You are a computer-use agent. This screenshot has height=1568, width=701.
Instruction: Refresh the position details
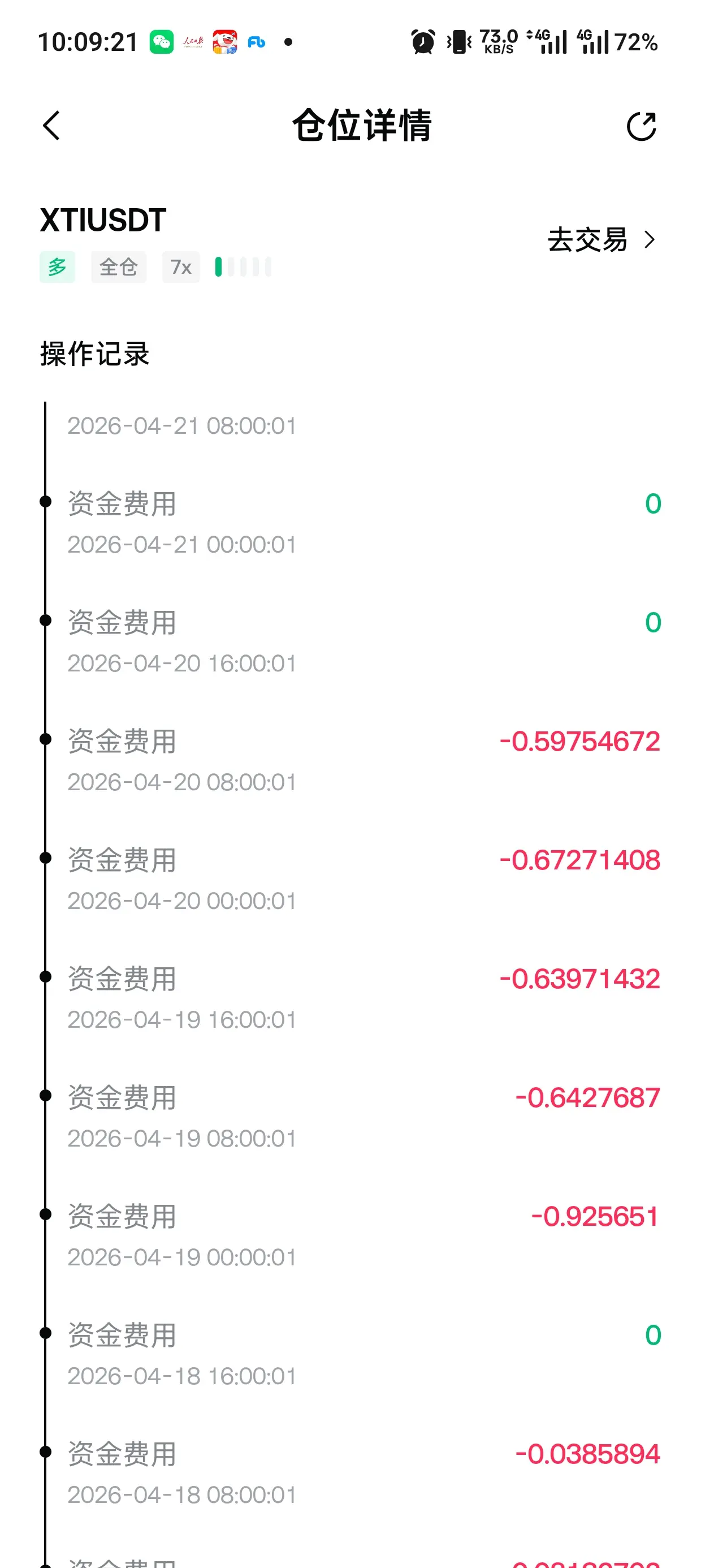[641, 127]
